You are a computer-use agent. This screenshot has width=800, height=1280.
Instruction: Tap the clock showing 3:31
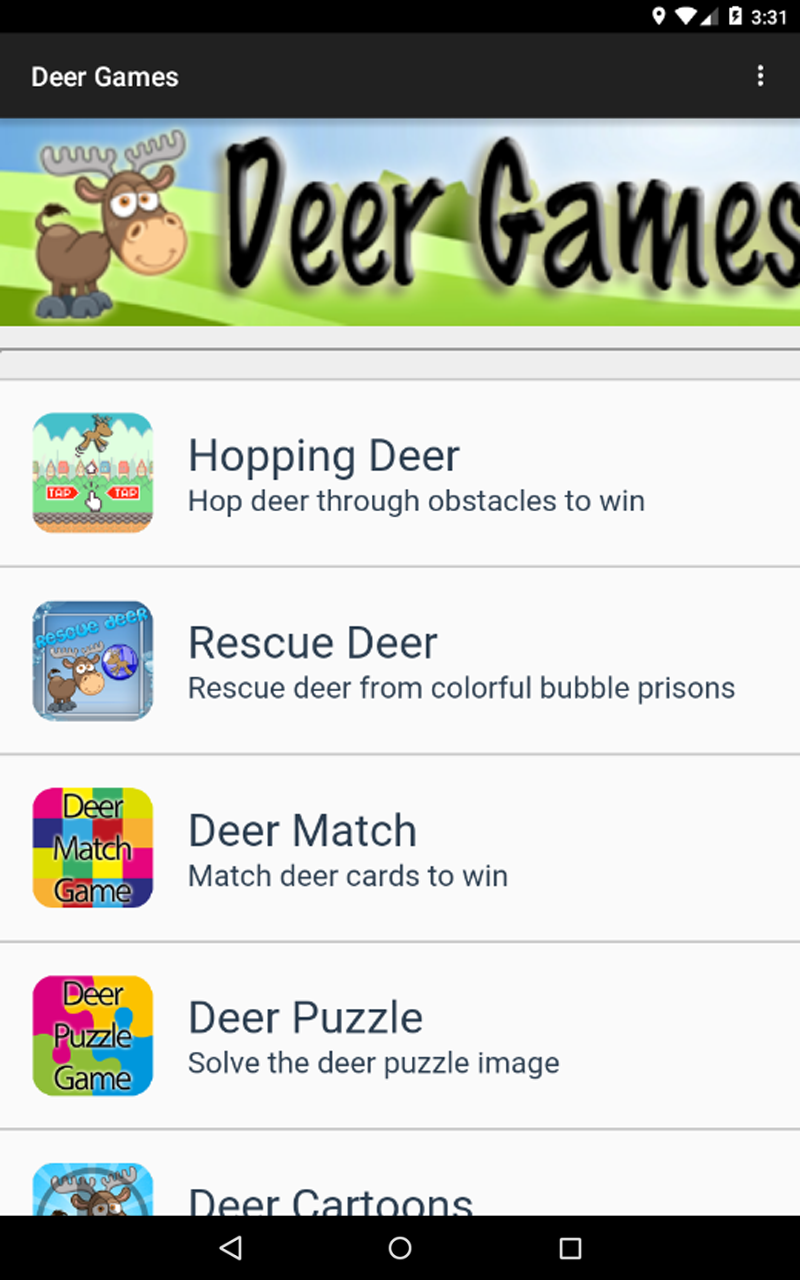tap(770, 15)
